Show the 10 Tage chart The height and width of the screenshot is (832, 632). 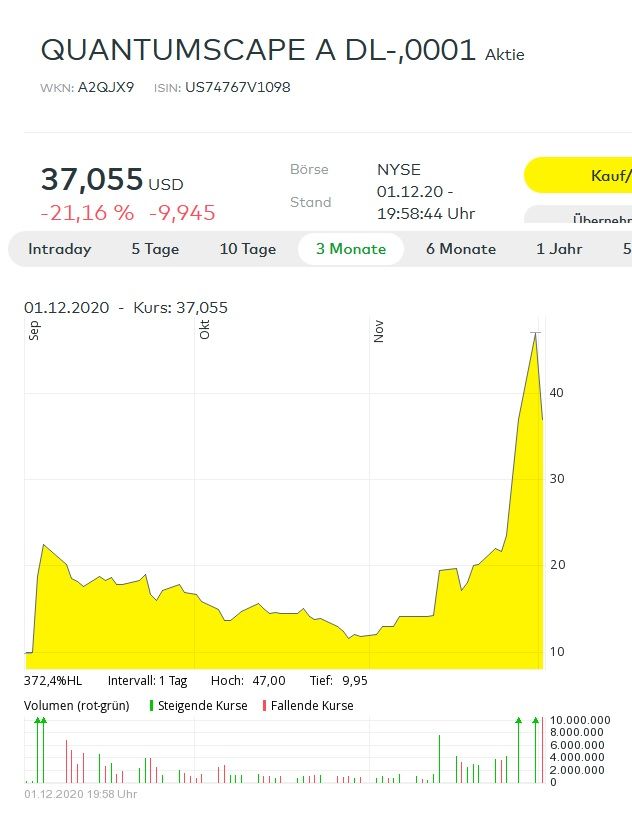247,249
